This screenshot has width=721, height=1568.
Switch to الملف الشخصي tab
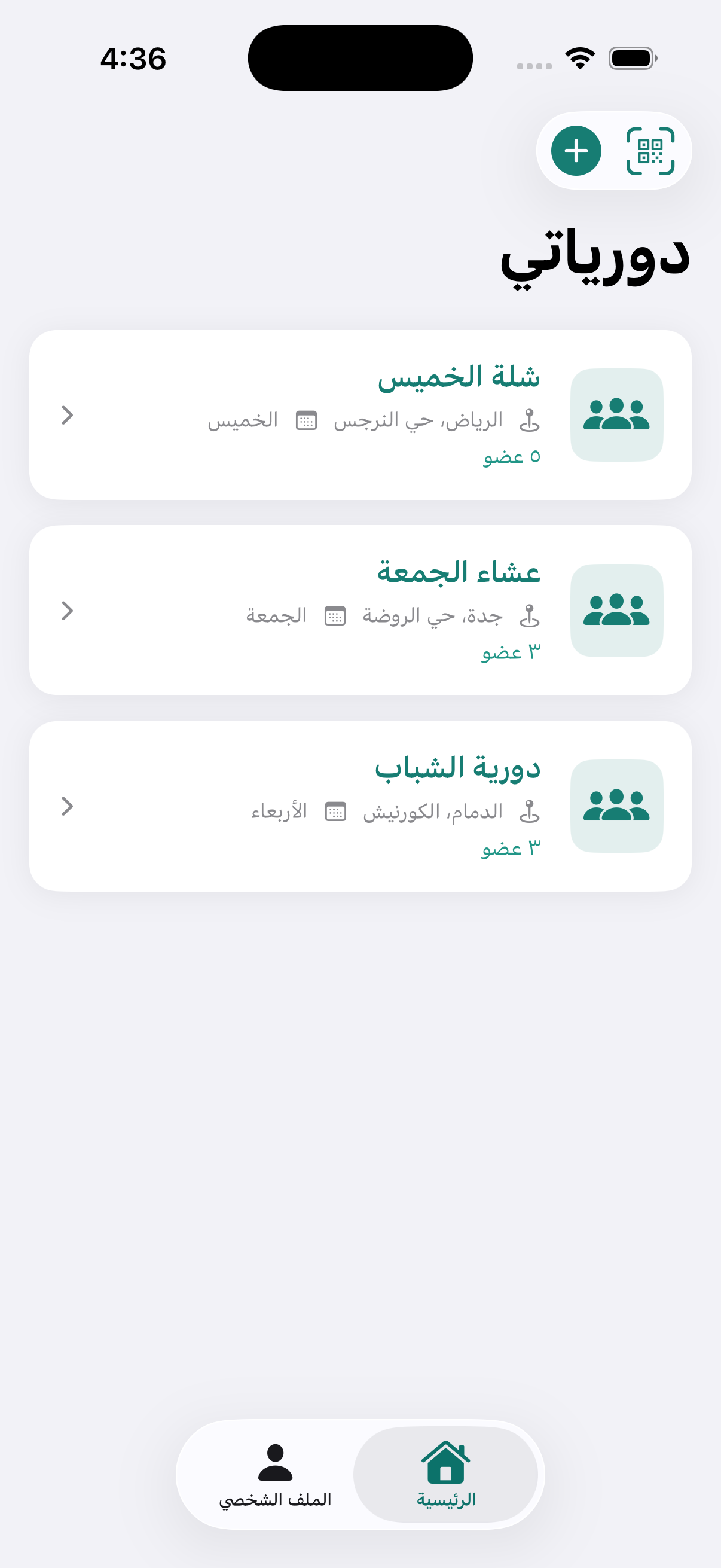[x=275, y=1485]
